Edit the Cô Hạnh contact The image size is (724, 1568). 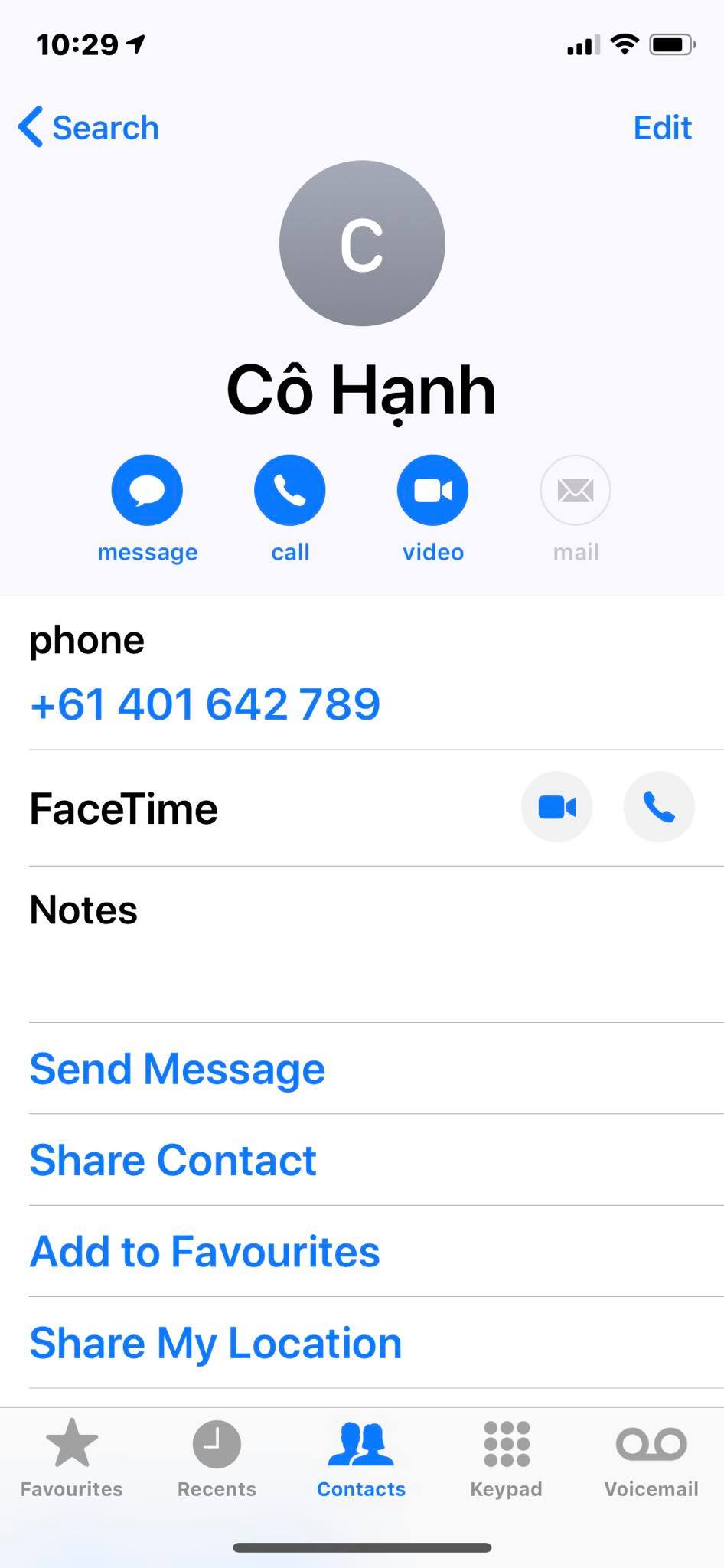click(x=662, y=127)
